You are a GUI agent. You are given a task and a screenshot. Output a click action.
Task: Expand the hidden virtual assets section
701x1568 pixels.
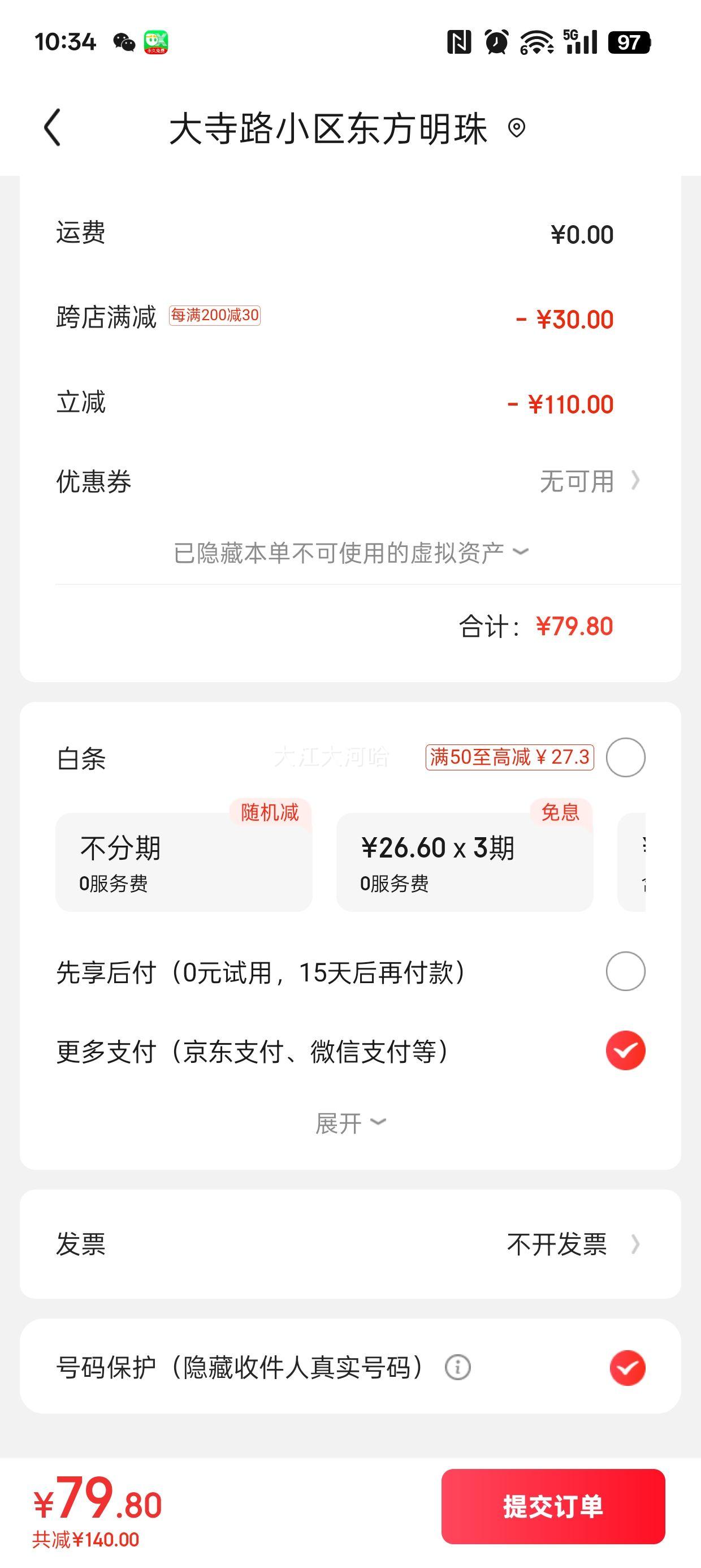point(351,553)
